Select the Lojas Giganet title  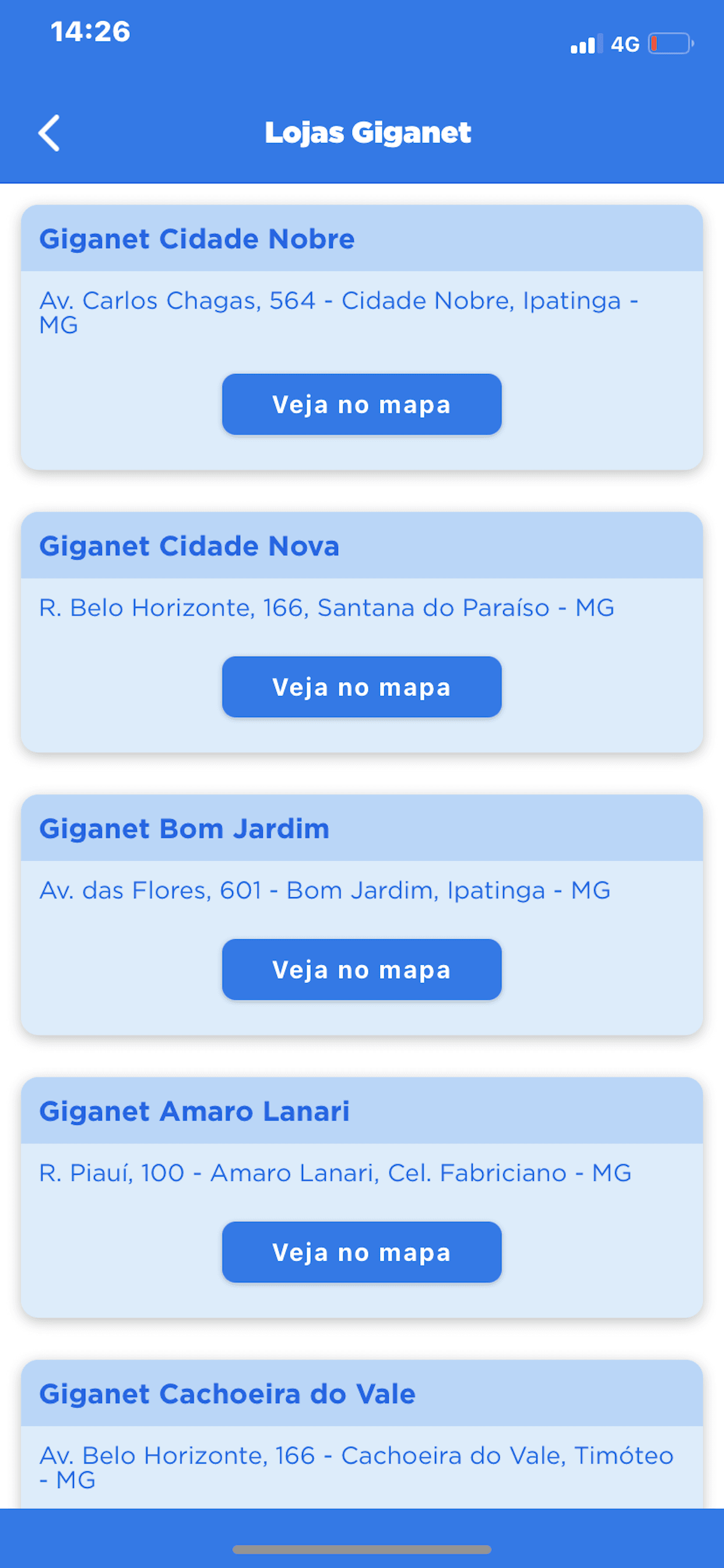pyautogui.click(x=367, y=132)
